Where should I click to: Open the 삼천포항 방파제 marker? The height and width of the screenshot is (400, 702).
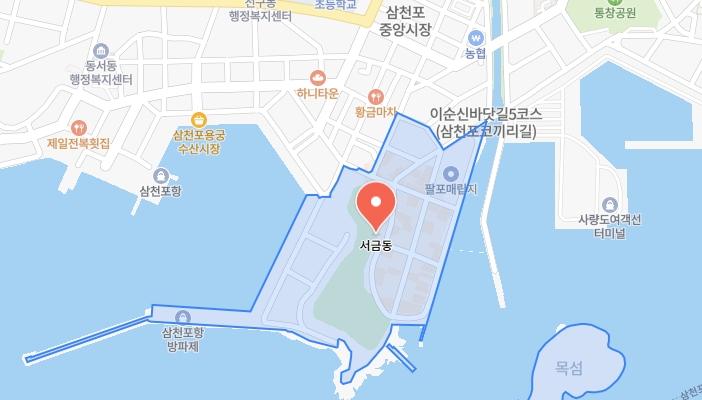183,317
